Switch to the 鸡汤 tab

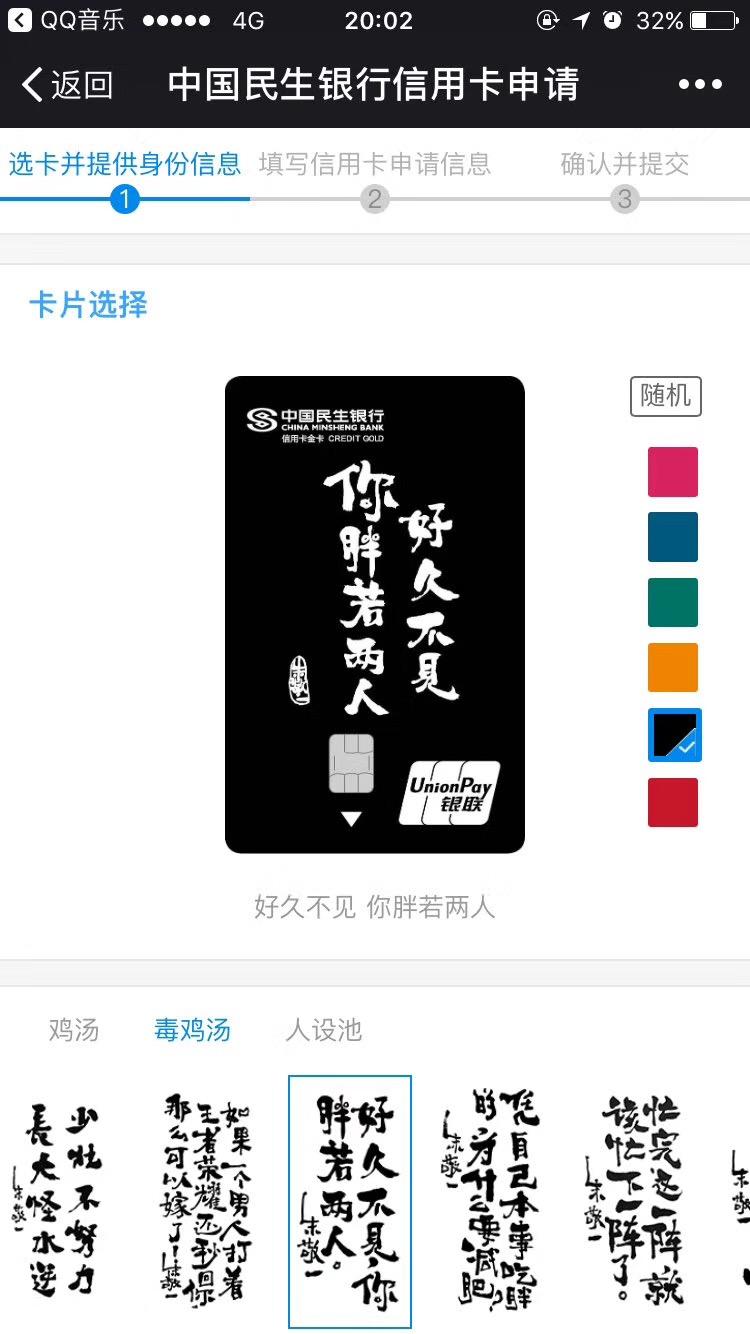[x=74, y=1030]
